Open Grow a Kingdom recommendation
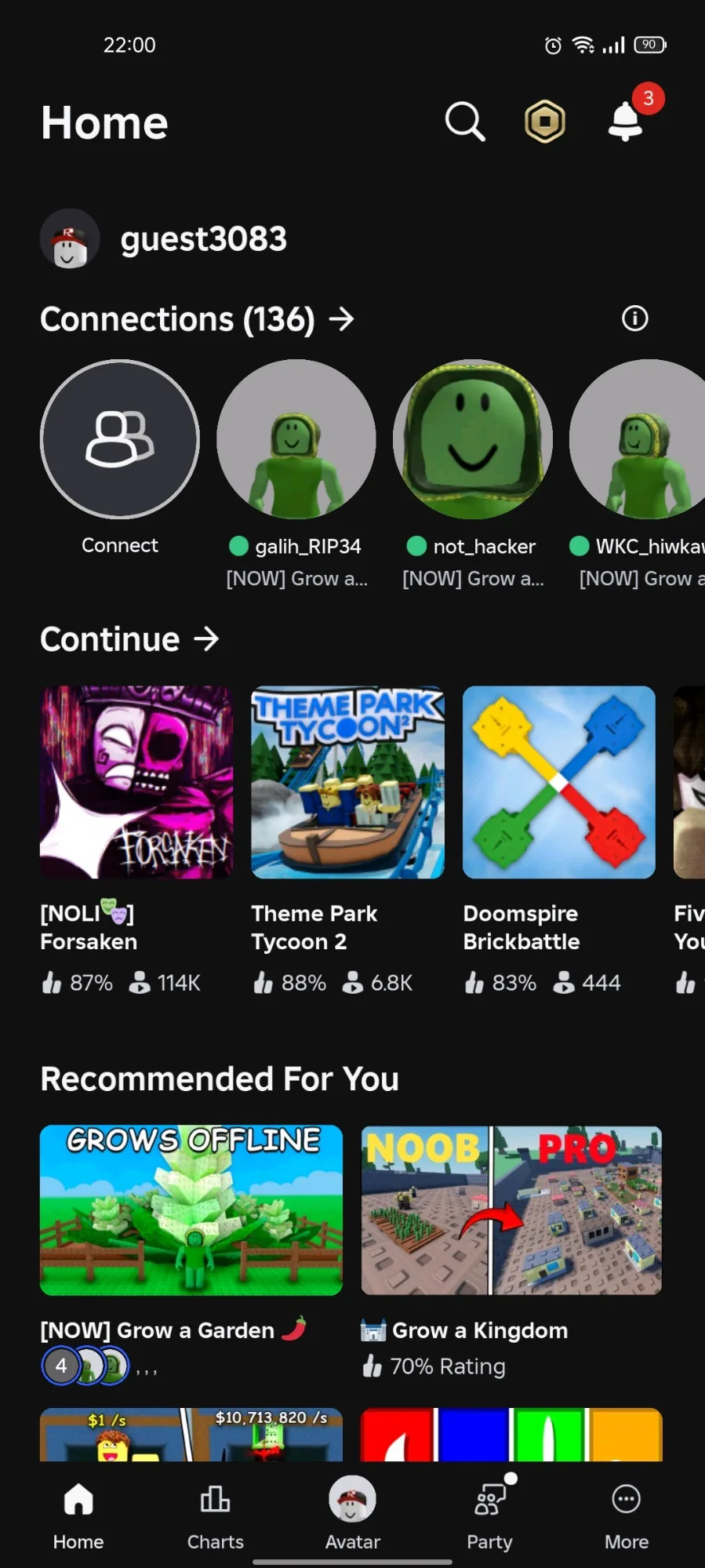 511,1210
